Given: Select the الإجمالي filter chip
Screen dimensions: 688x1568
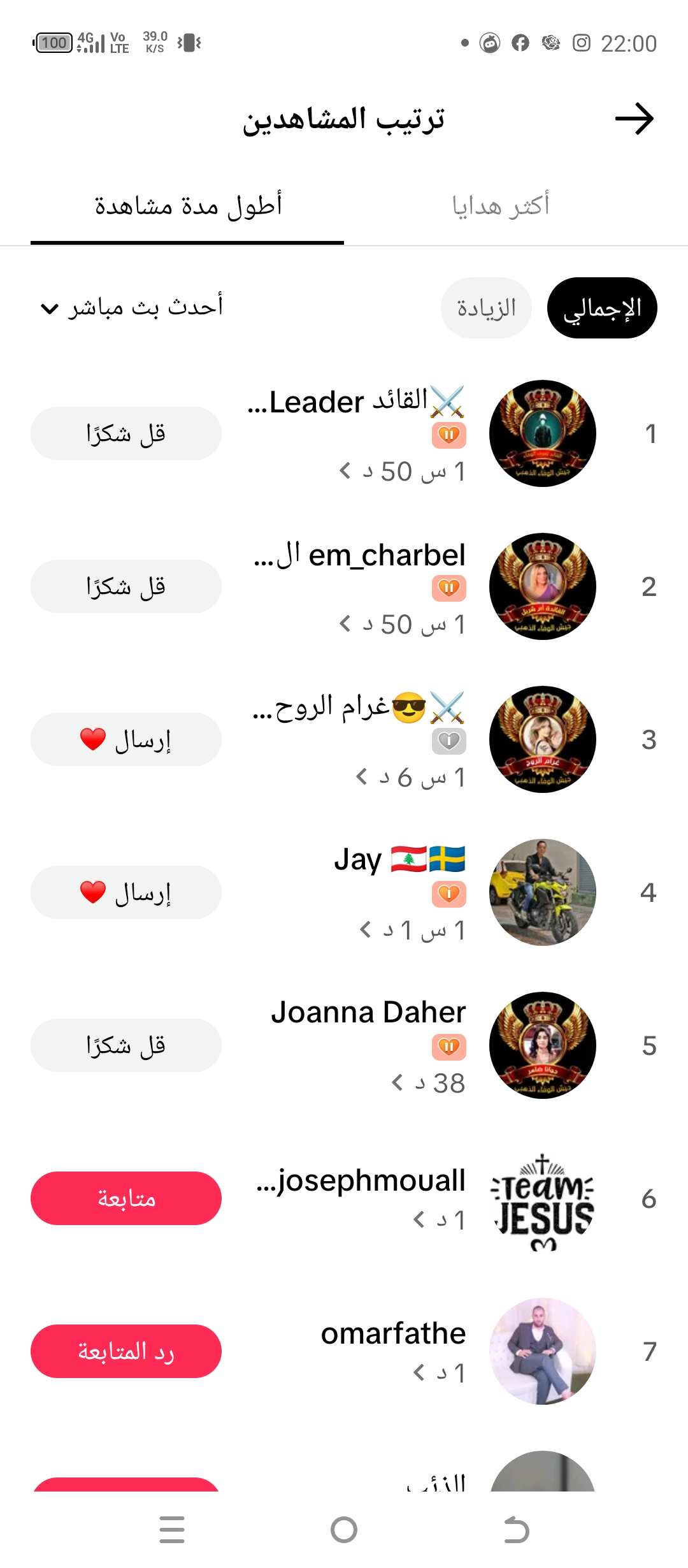Looking at the screenshot, I should click(x=602, y=308).
